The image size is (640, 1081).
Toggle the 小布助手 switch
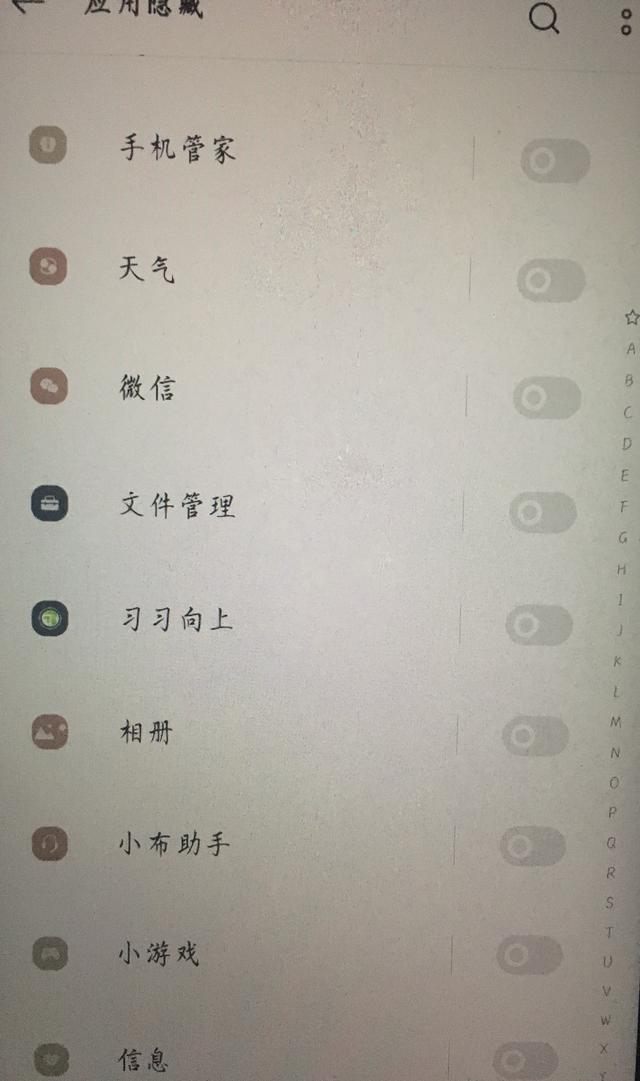(531, 846)
